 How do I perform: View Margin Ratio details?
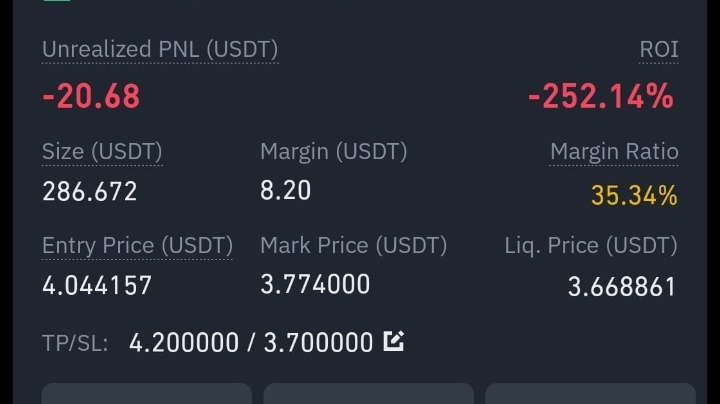tap(614, 152)
